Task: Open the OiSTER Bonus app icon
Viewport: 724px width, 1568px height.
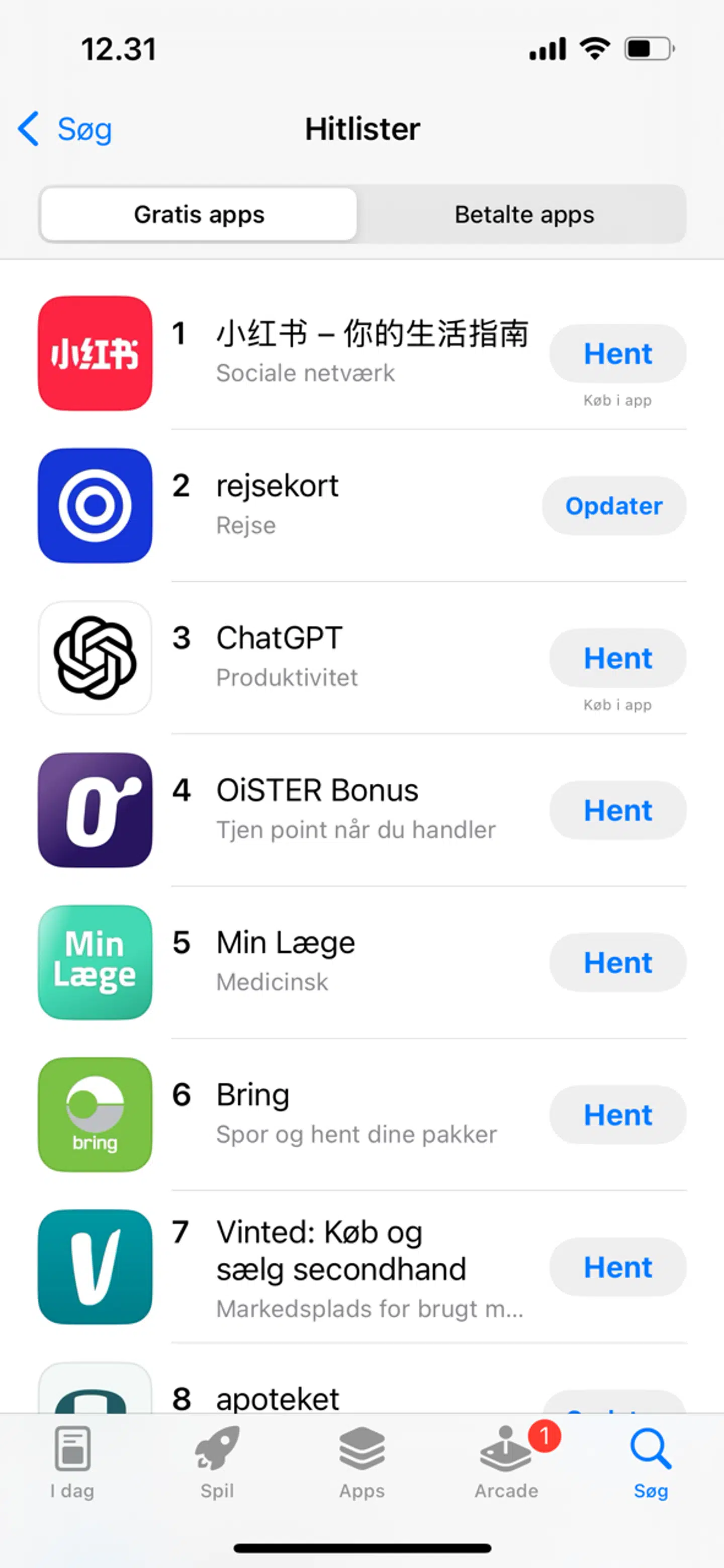Action: (x=94, y=810)
